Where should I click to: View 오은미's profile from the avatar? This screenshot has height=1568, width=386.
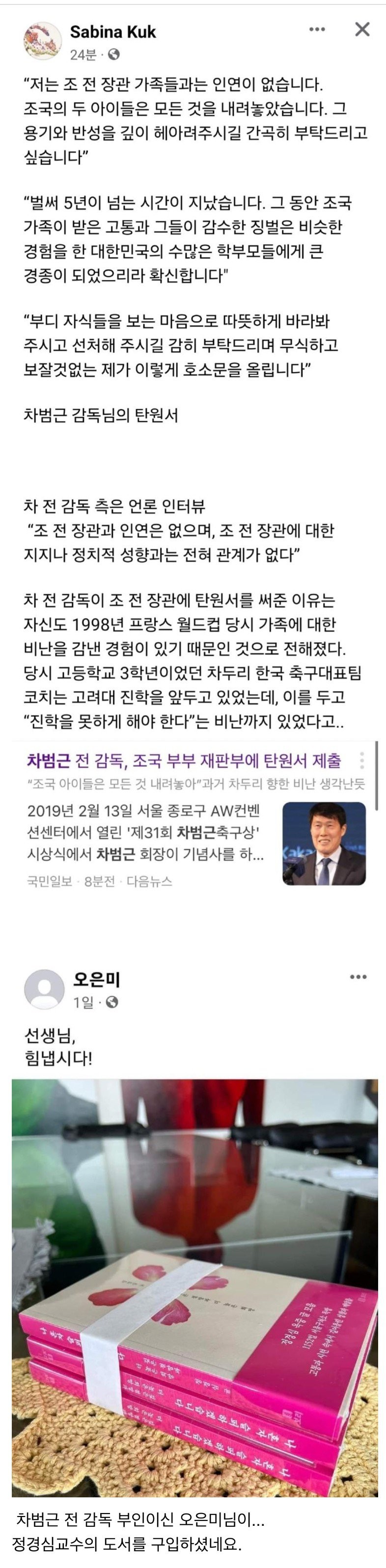point(44,989)
